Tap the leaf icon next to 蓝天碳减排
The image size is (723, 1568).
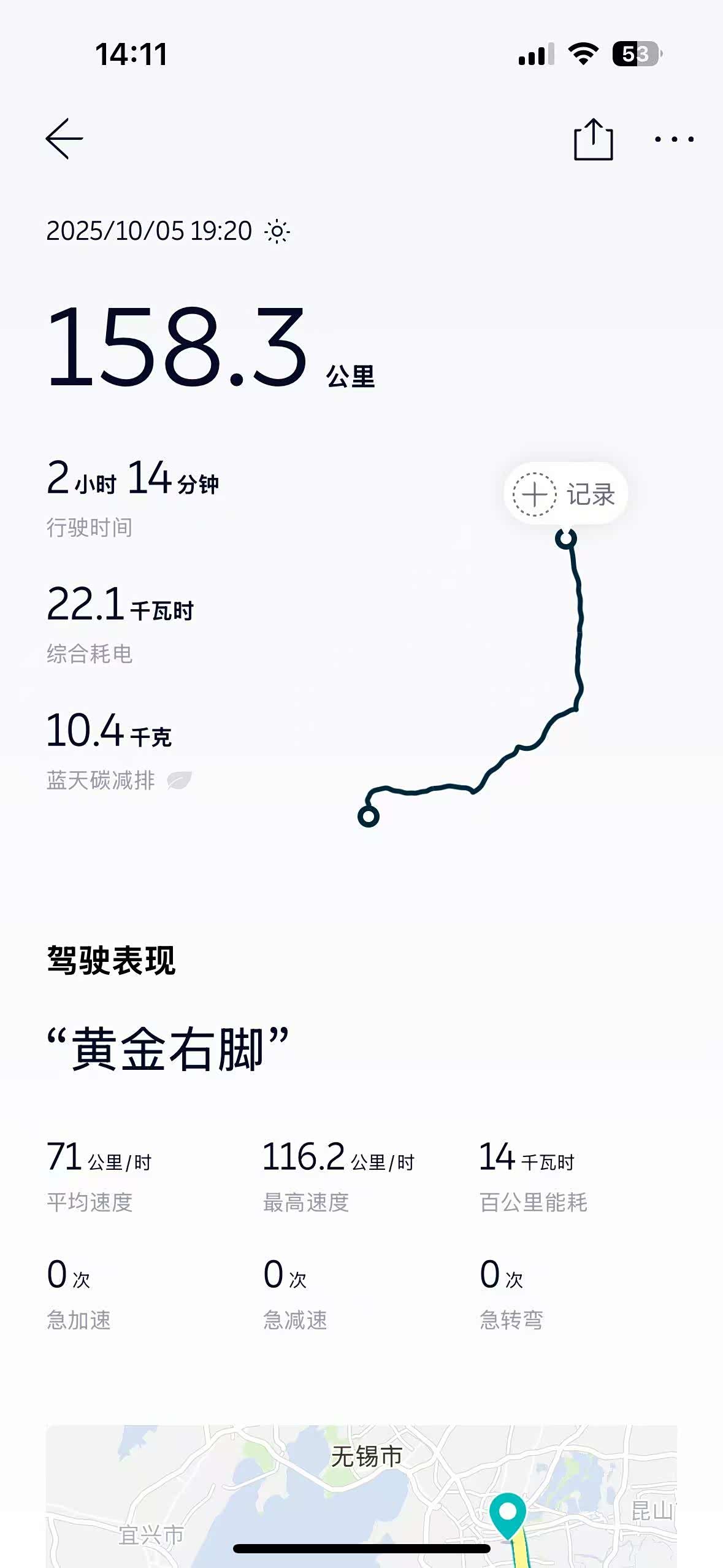coord(179,780)
